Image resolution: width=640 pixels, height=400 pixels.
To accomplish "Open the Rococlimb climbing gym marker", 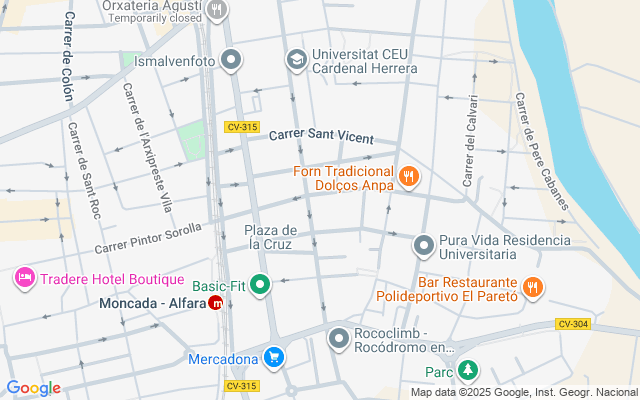I will tap(339, 339).
